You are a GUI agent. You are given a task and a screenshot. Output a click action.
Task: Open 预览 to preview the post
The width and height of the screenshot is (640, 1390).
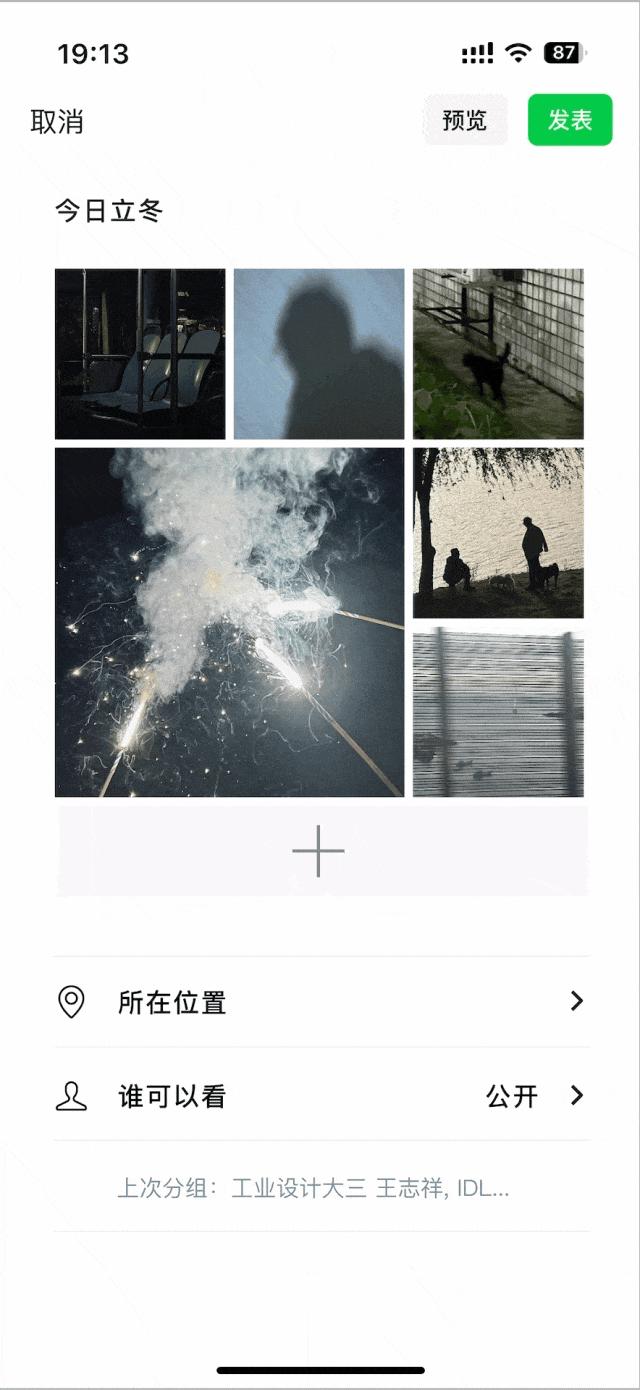pyautogui.click(x=465, y=121)
